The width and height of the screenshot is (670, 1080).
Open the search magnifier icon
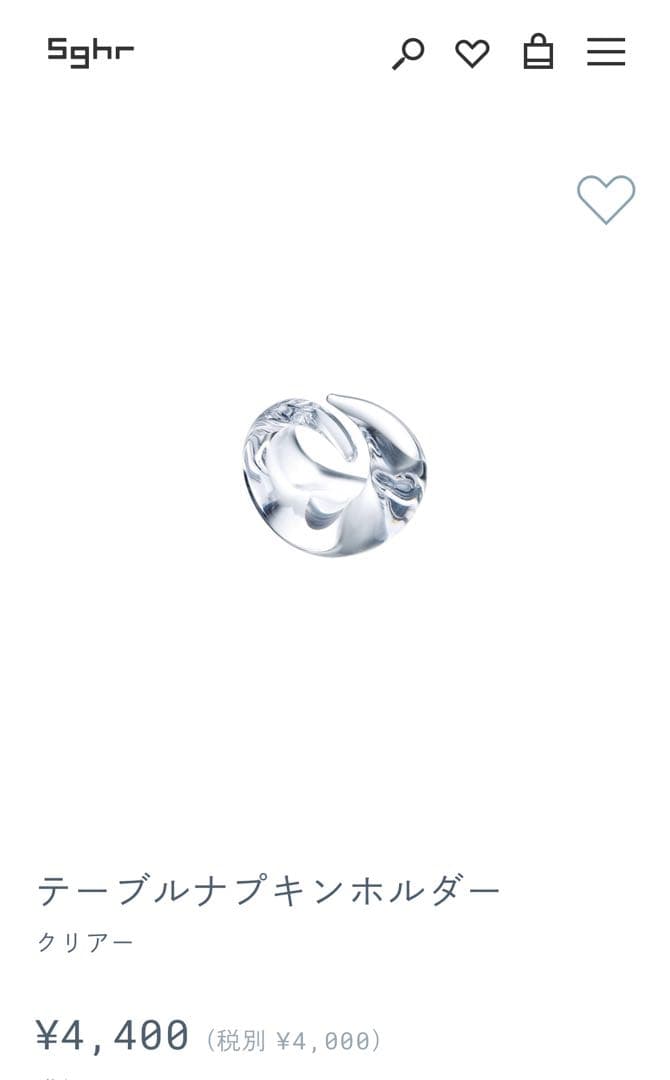408,53
